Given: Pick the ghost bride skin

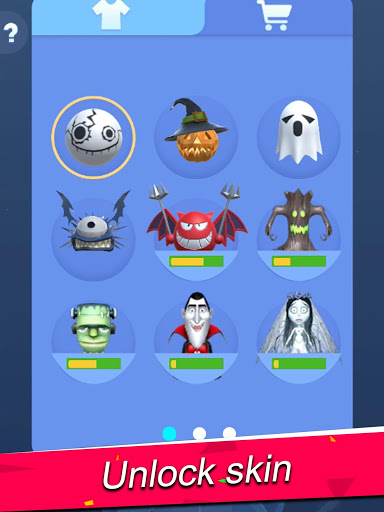Looking at the screenshot, I should [299, 338].
